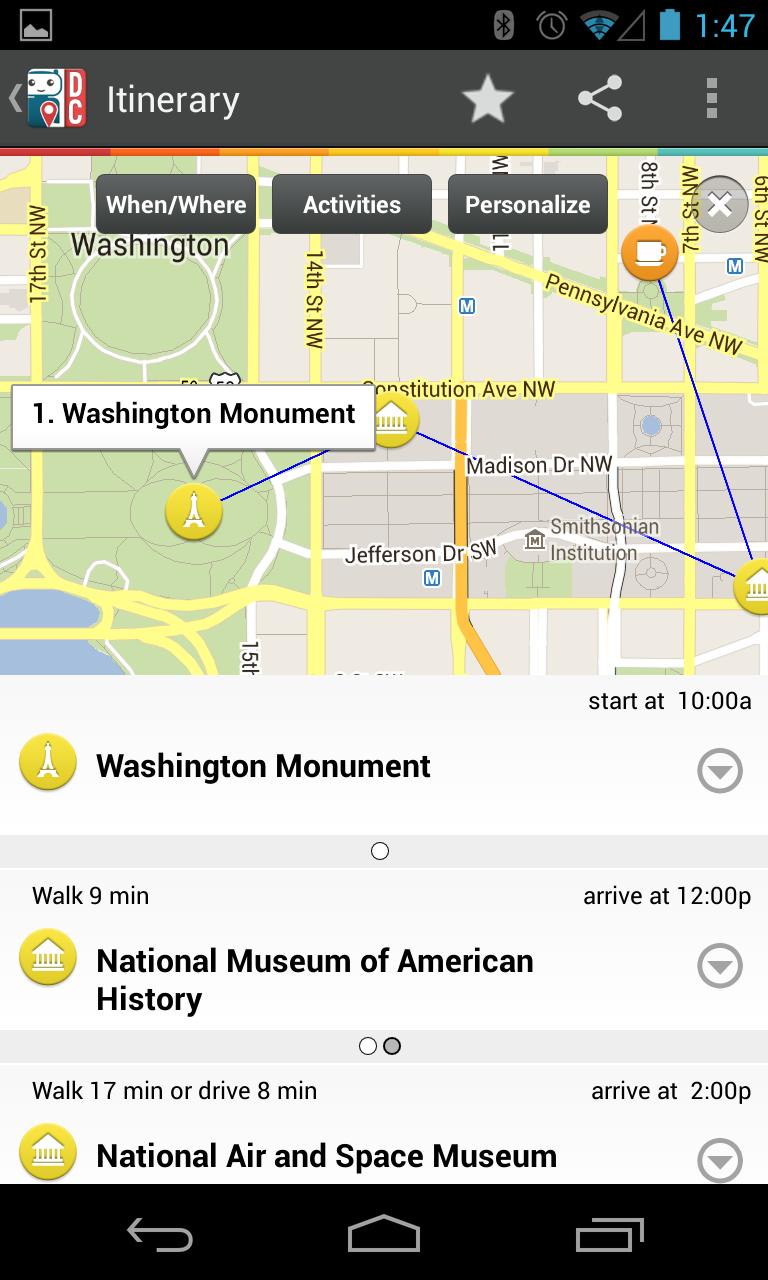Open the overflow menu in the action bar
The image size is (768, 1280).
tap(712, 97)
